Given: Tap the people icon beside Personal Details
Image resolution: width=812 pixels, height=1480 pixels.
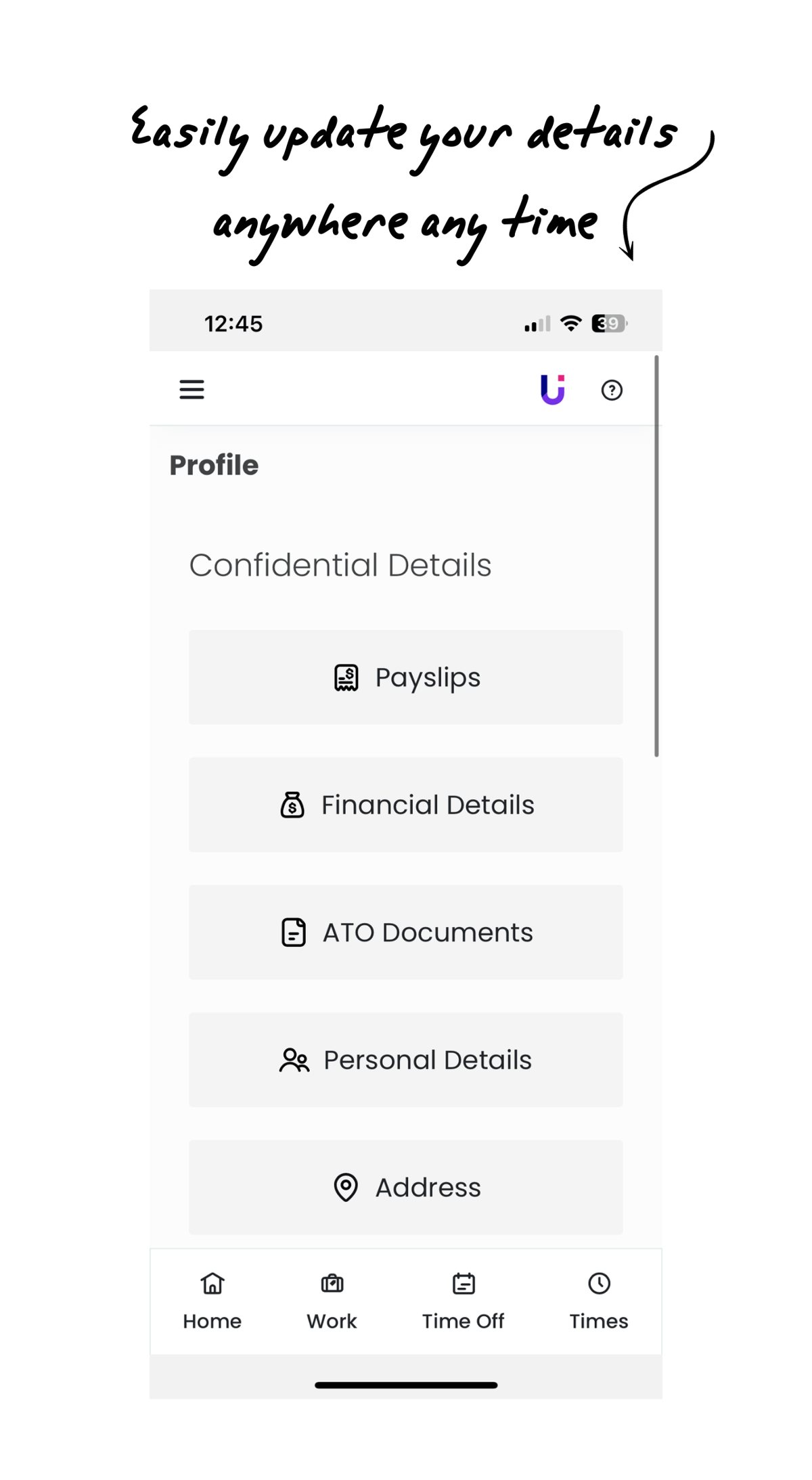Looking at the screenshot, I should tap(294, 1059).
